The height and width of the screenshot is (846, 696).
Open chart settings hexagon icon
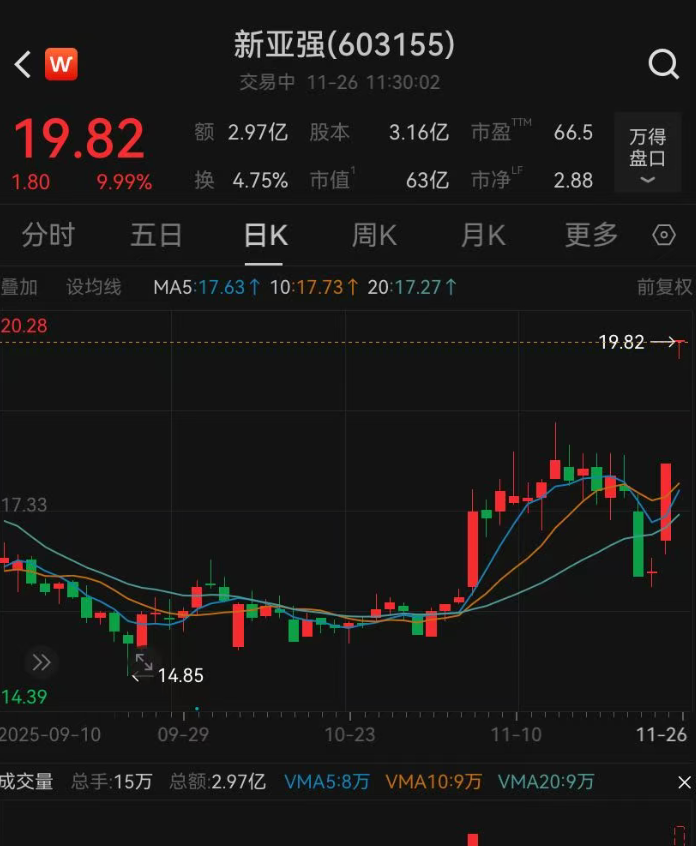coord(664,235)
